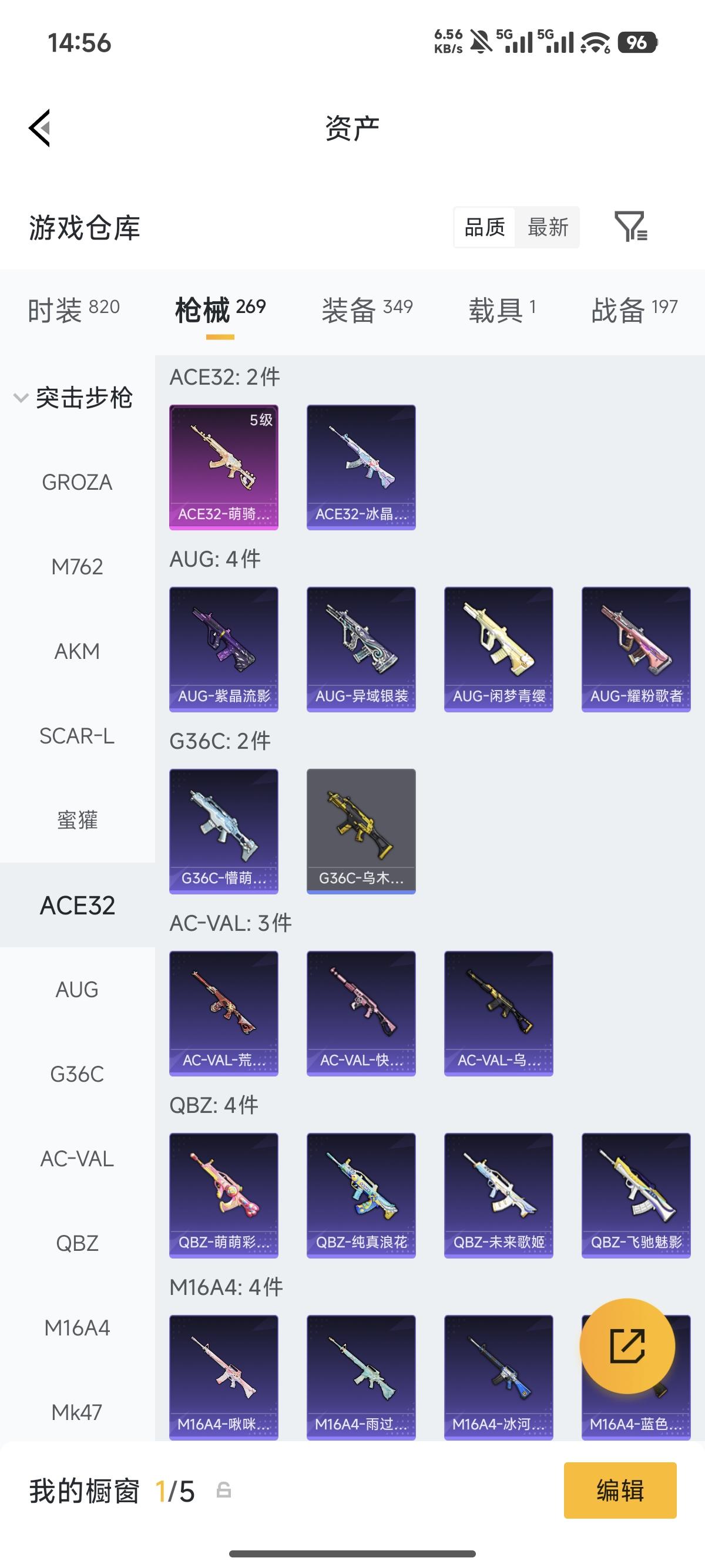Sort the warehouse by 品质
705x1568 pixels.
coord(485,227)
